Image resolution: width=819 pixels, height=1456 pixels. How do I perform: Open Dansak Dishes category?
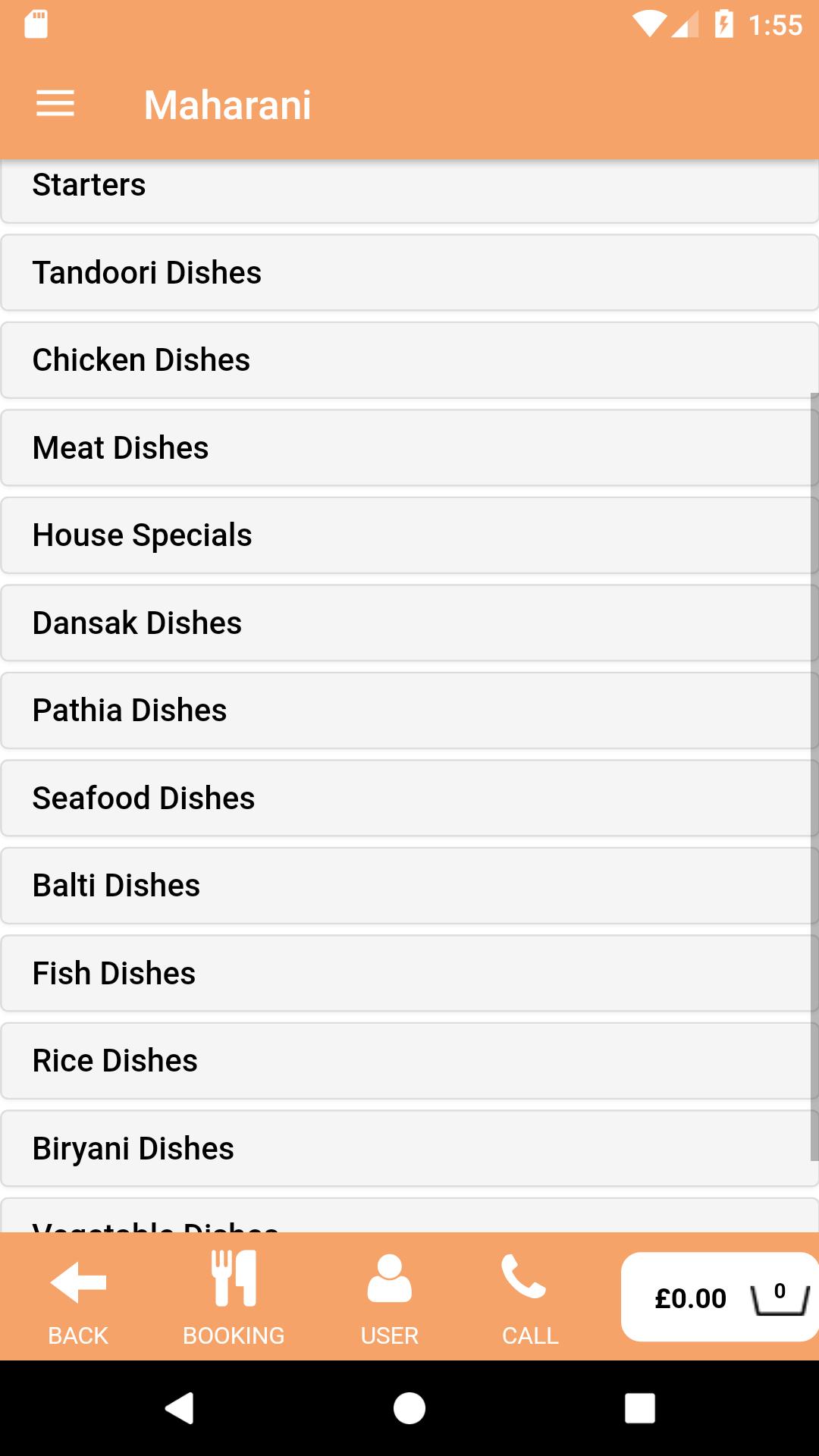(x=409, y=623)
